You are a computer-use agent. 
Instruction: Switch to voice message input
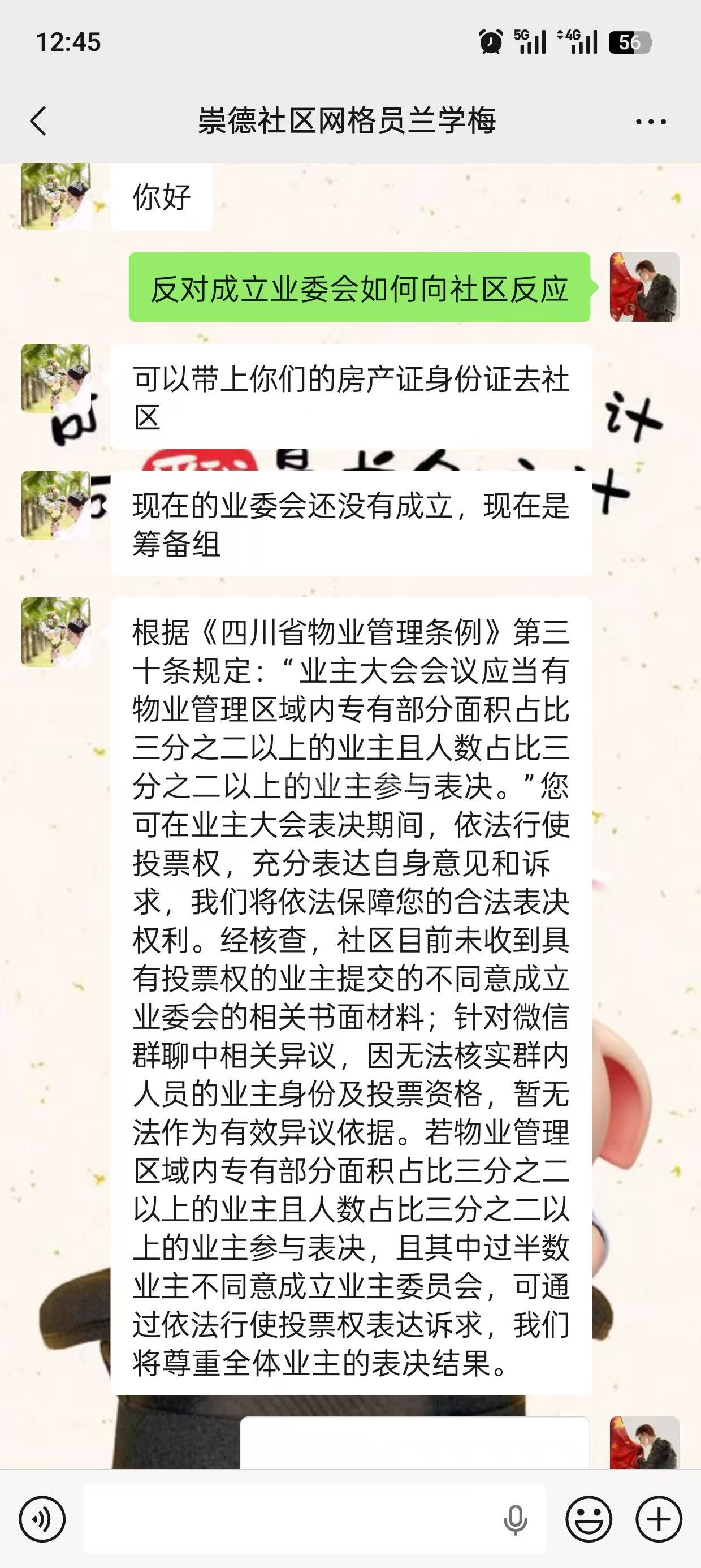(41, 1519)
